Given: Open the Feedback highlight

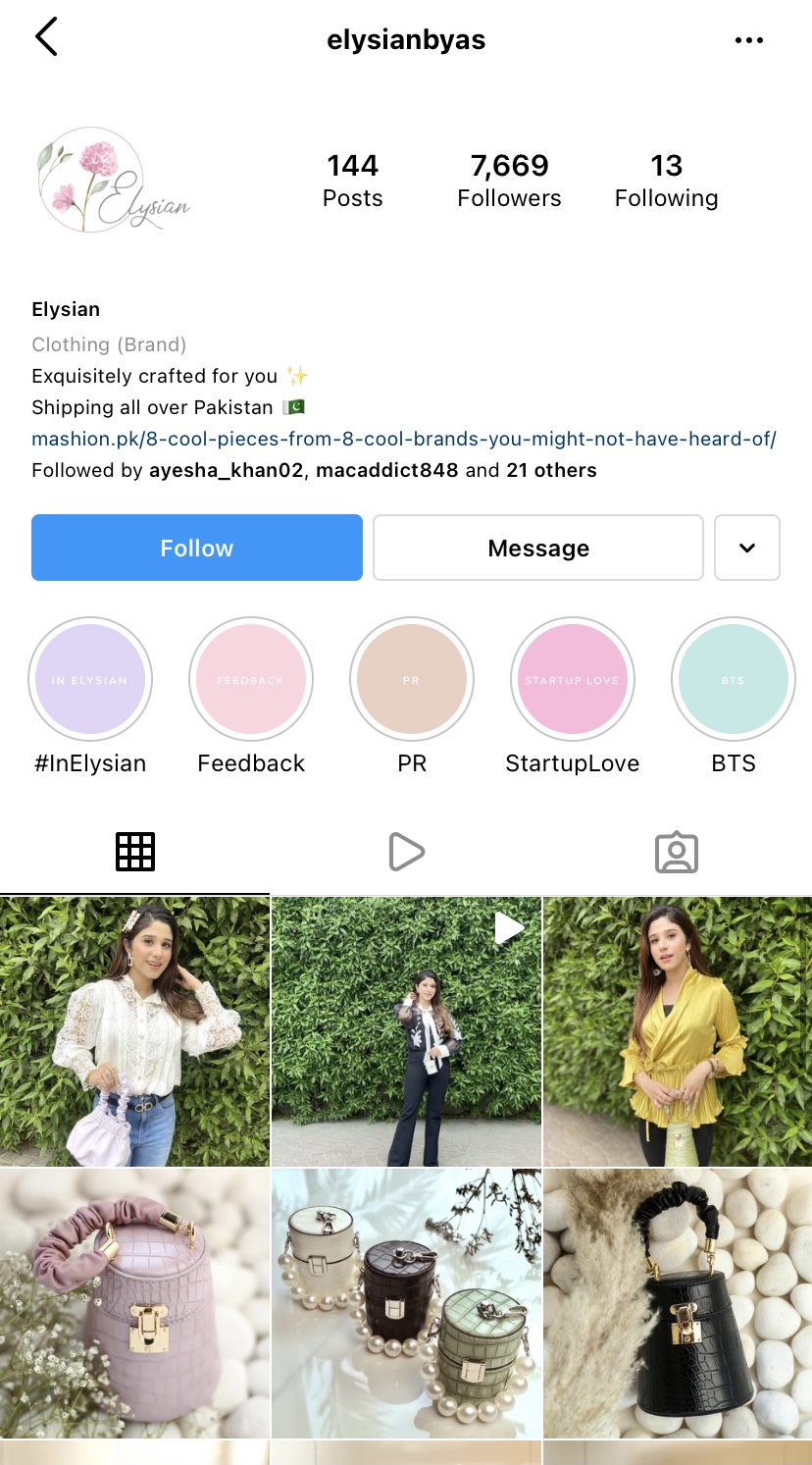Looking at the screenshot, I should pyautogui.click(x=251, y=679).
